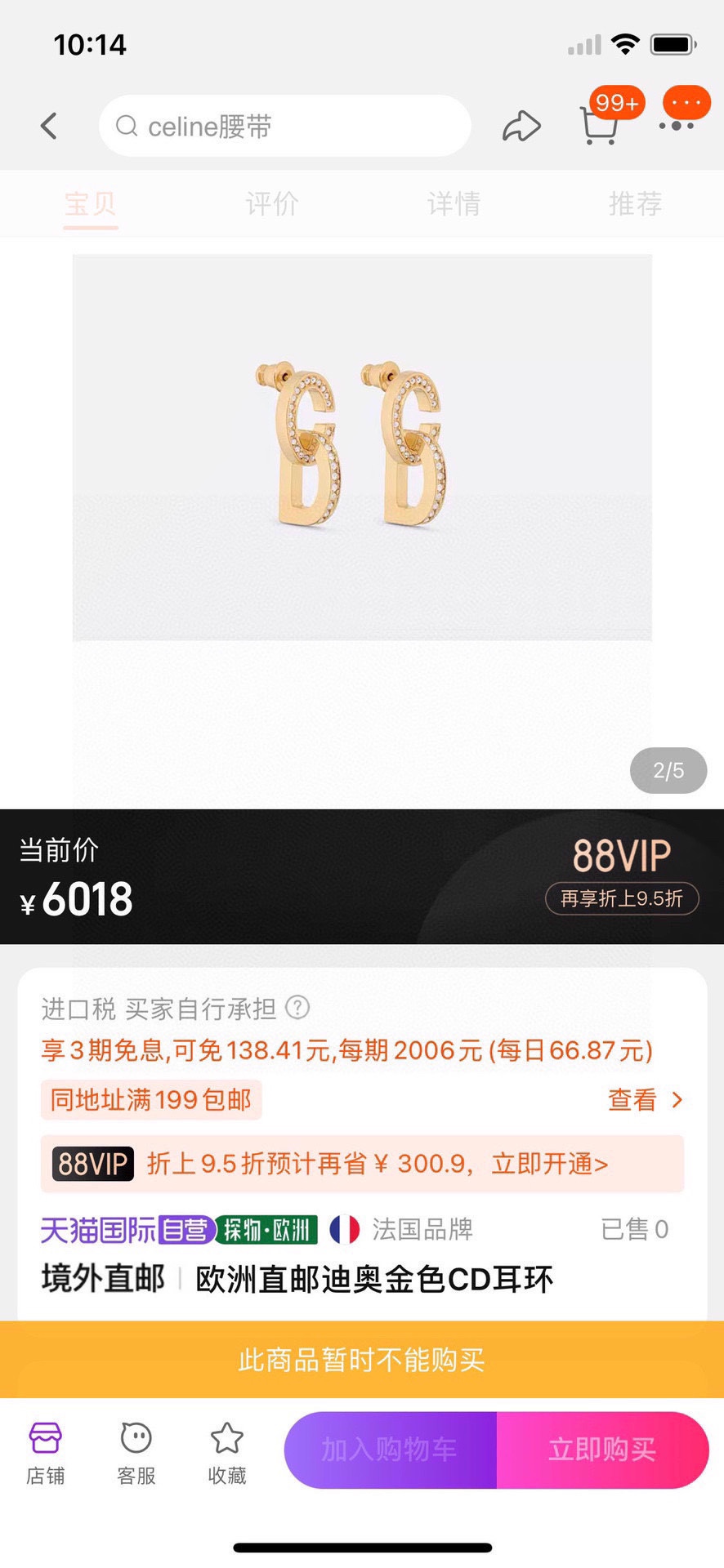
Task: Switch to the 评价 tab
Action: tap(272, 203)
